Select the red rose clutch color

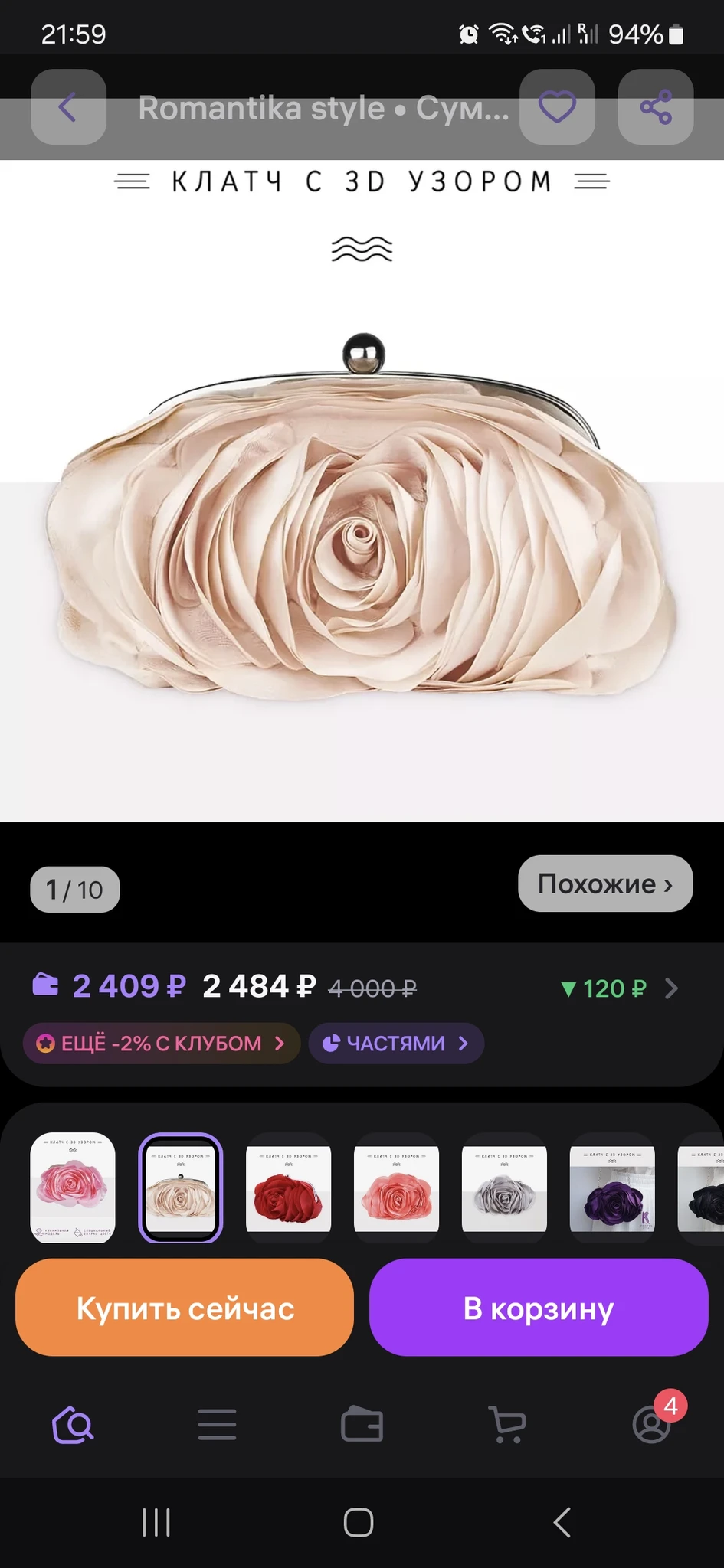click(x=288, y=1187)
